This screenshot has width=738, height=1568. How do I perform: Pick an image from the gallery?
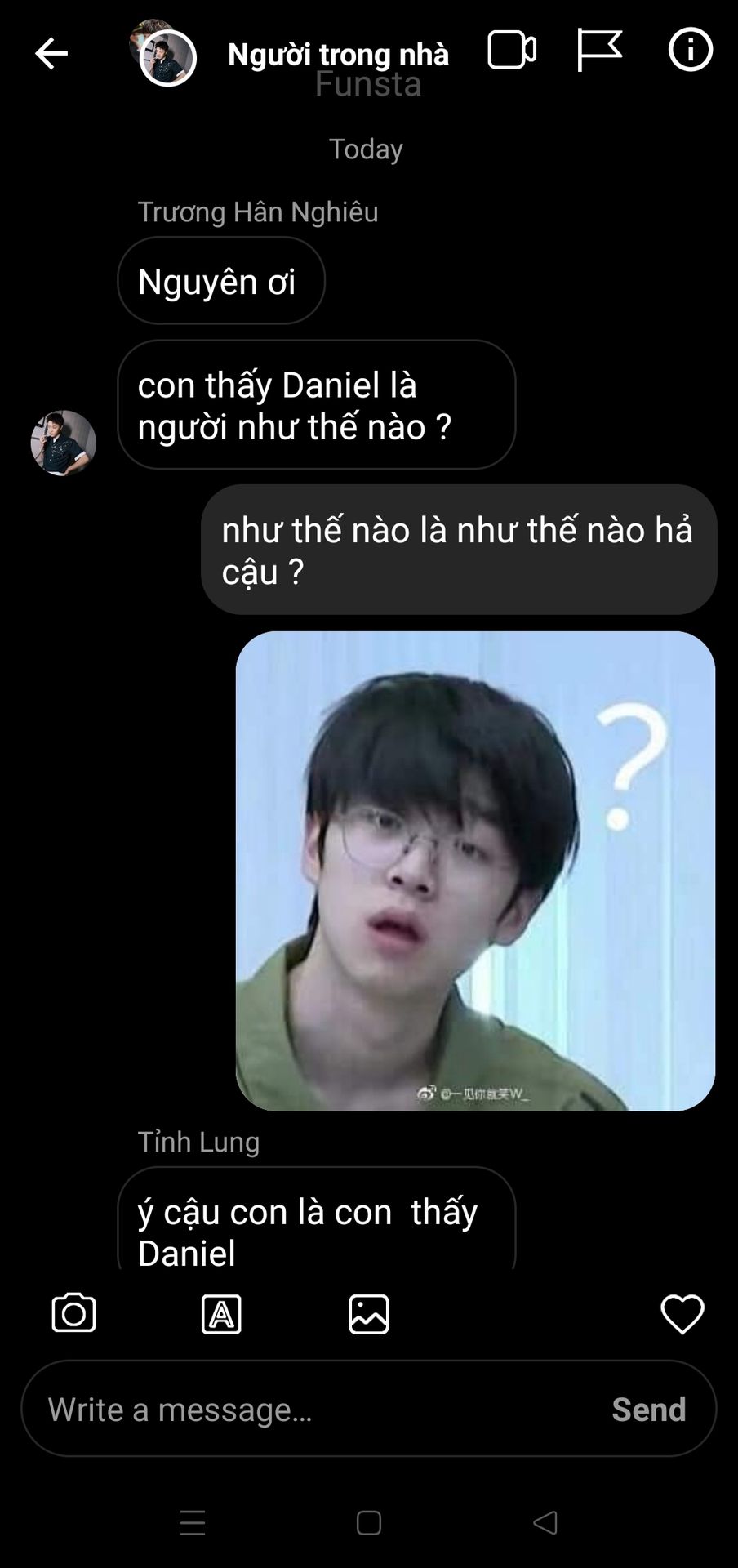pyautogui.click(x=369, y=1314)
